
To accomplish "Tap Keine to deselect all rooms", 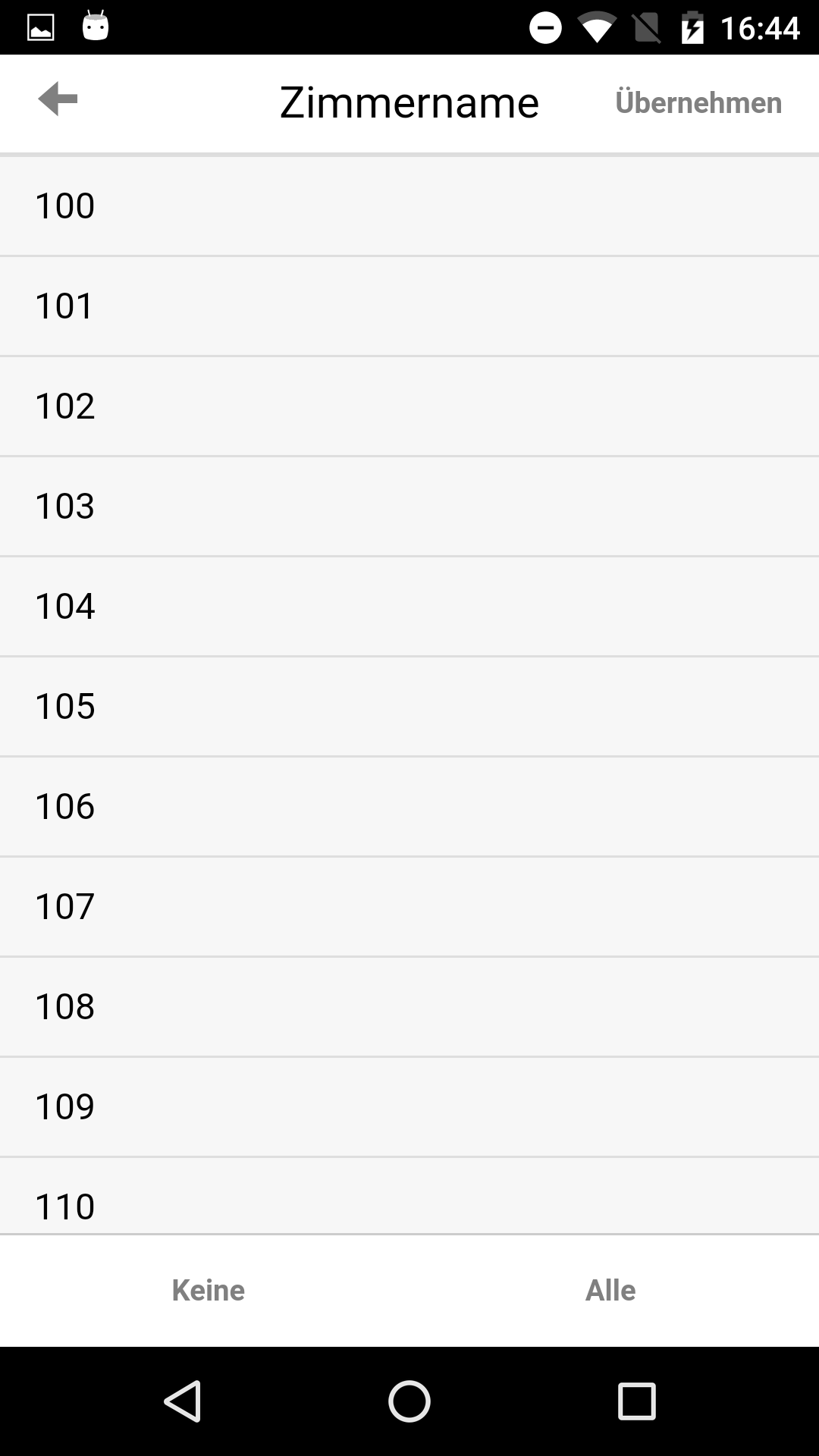I will [209, 1290].
